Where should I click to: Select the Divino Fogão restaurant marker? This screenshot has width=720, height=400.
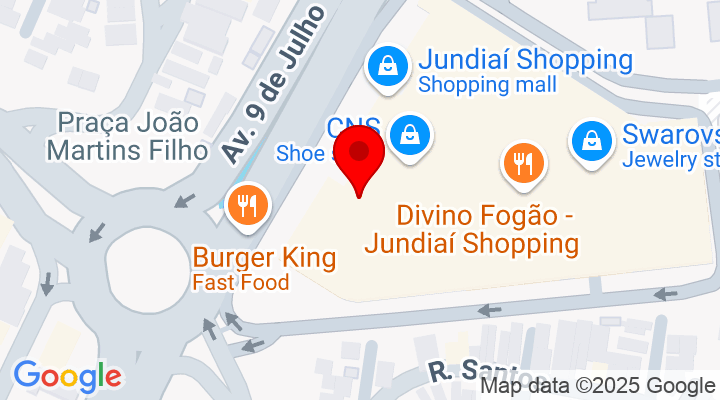pos(523,162)
